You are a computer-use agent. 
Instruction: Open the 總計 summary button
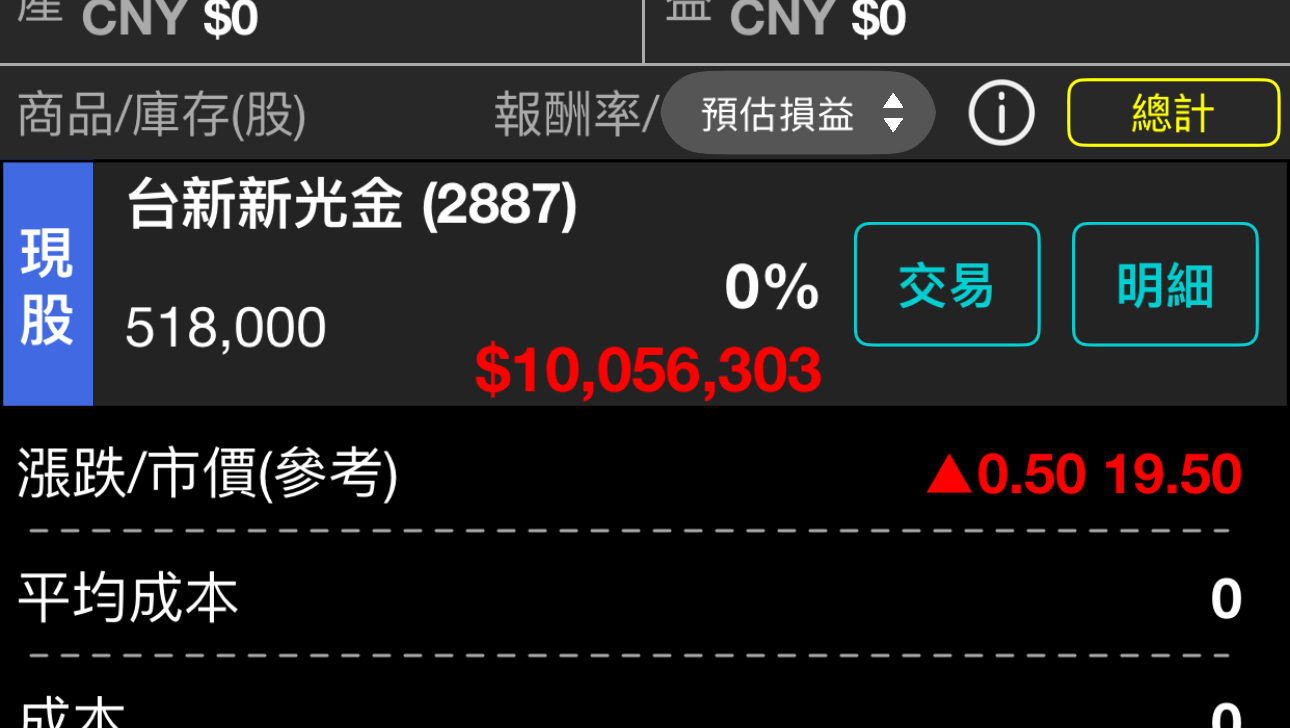(1173, 113)
